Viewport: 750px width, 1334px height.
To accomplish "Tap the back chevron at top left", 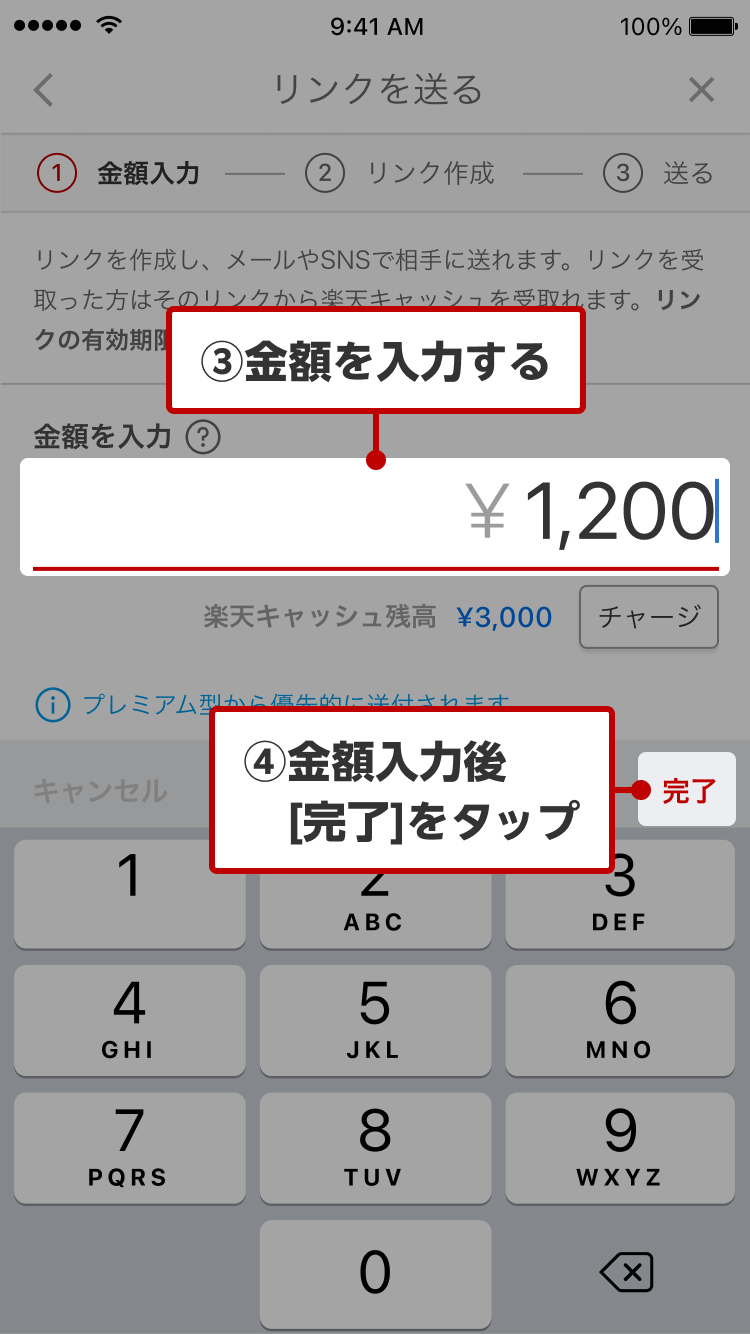I will pos(43,90).
